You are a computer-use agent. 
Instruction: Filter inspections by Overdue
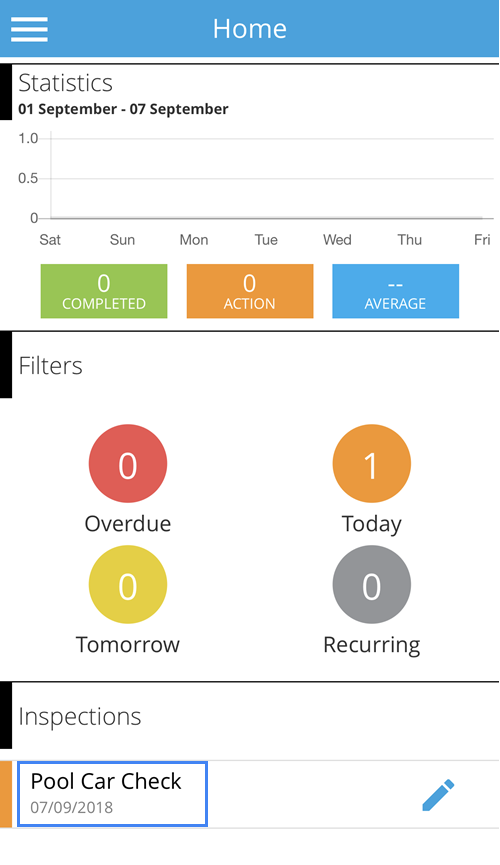click(x=127, y=463)
